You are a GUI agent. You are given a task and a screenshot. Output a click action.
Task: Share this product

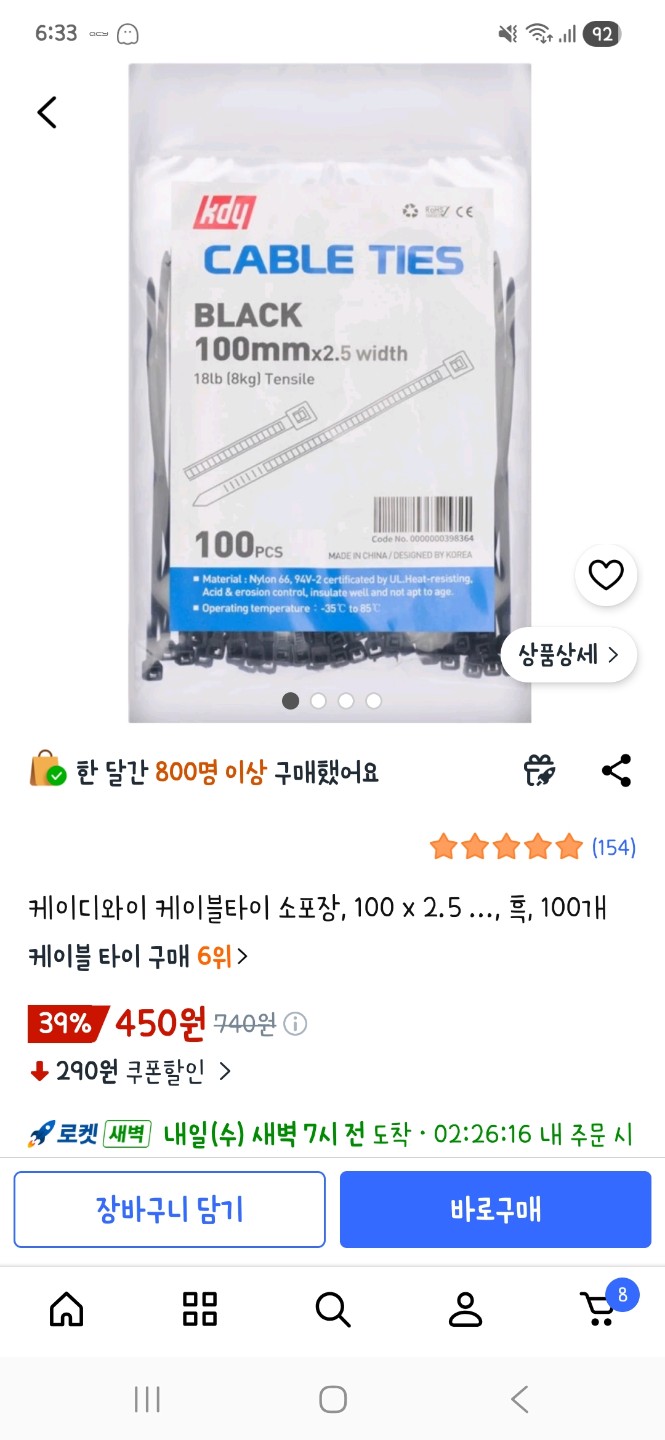pyautogui.click(x=616, y=771)
